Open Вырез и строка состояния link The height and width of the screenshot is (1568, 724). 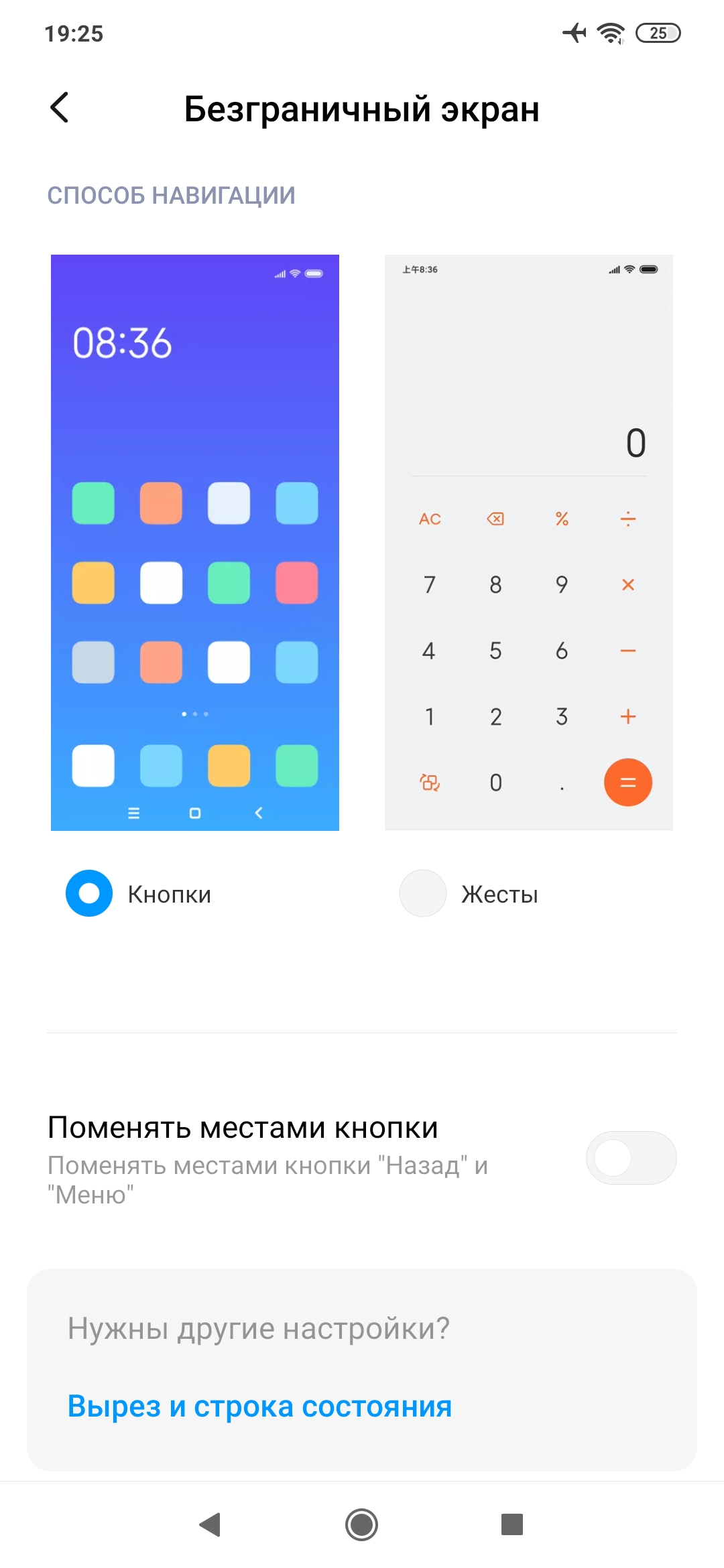pyautogui.click(x=259, y=1406)
